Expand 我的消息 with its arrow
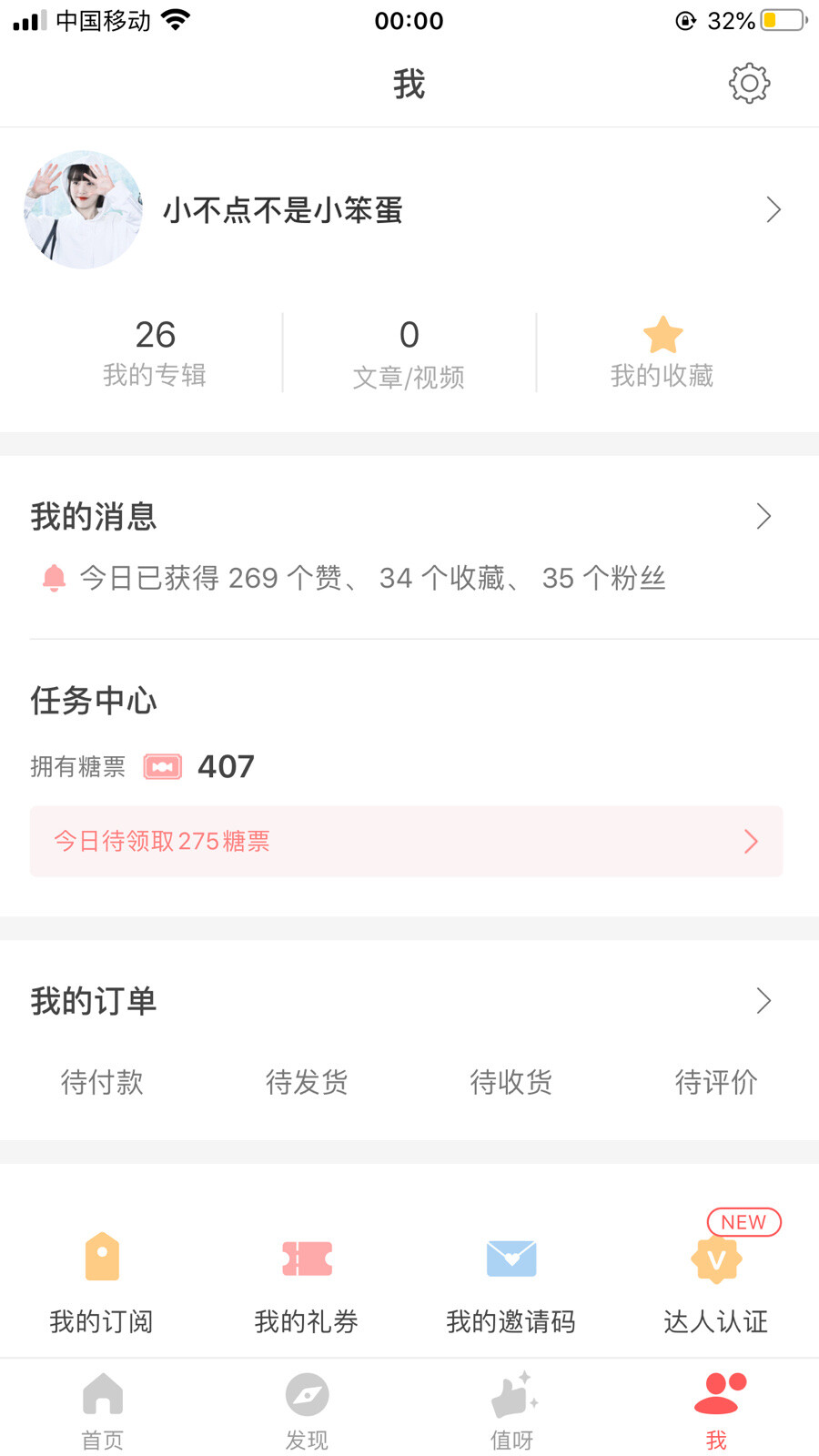 pyautogui.click(x=763, y=516)
